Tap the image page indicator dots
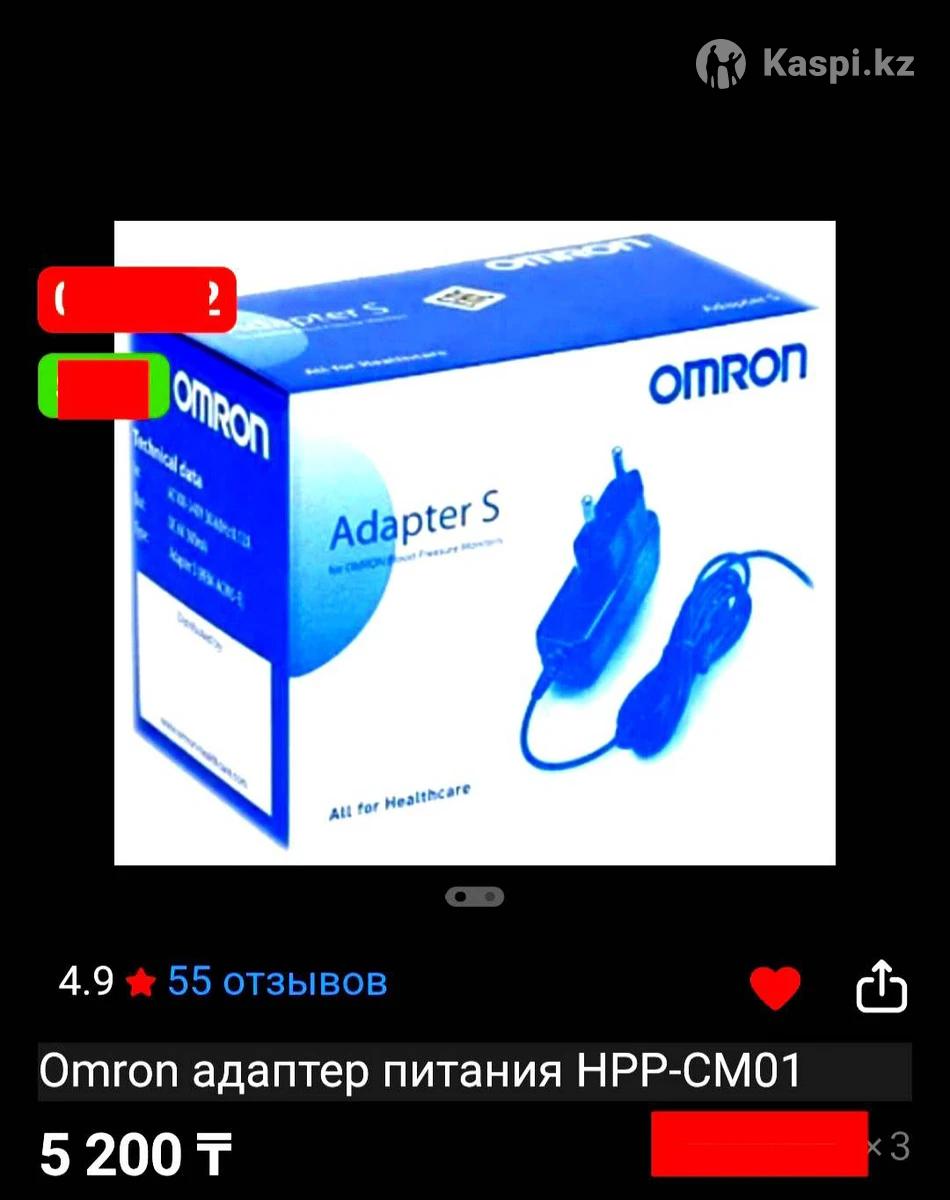This screenshot has height=1200, width=950. [x=475, y=897]
